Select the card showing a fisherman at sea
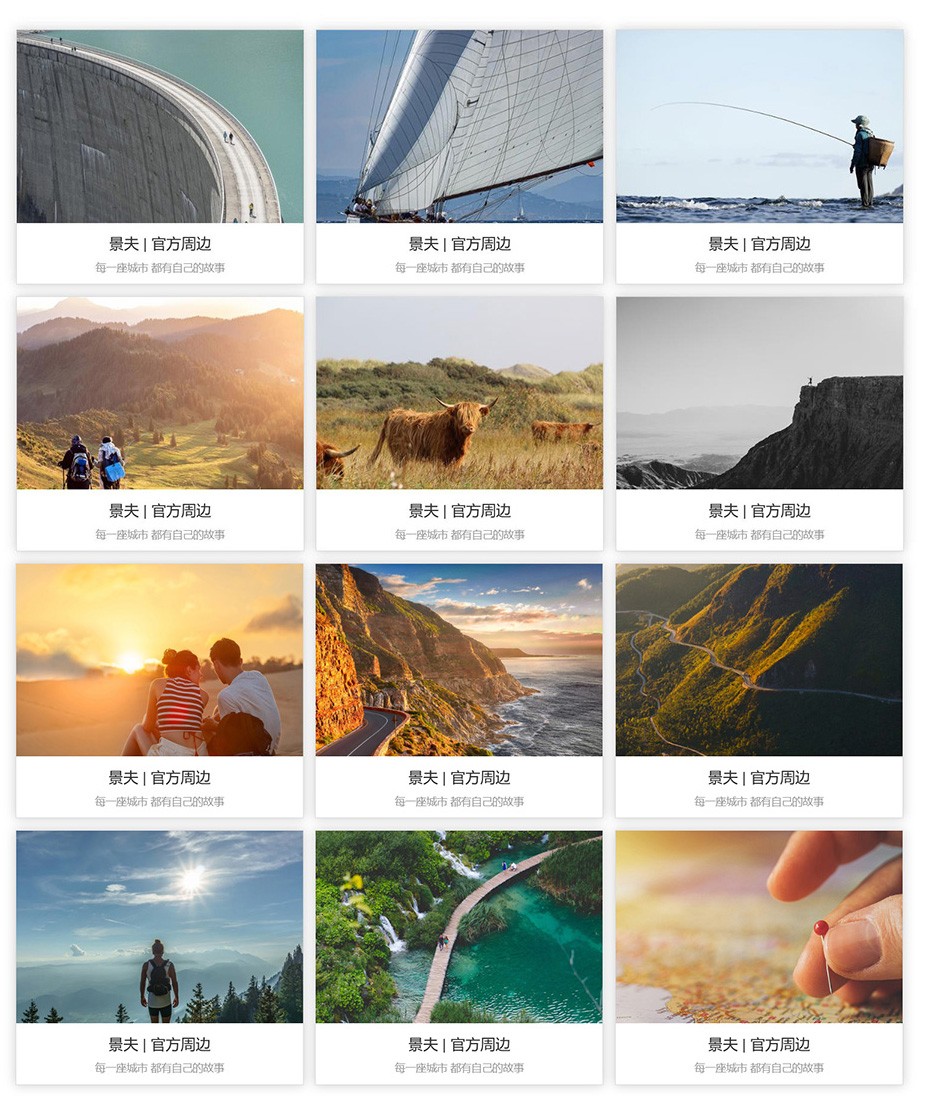The width and height of the screenshot is (926, 1115). [759, 127]
